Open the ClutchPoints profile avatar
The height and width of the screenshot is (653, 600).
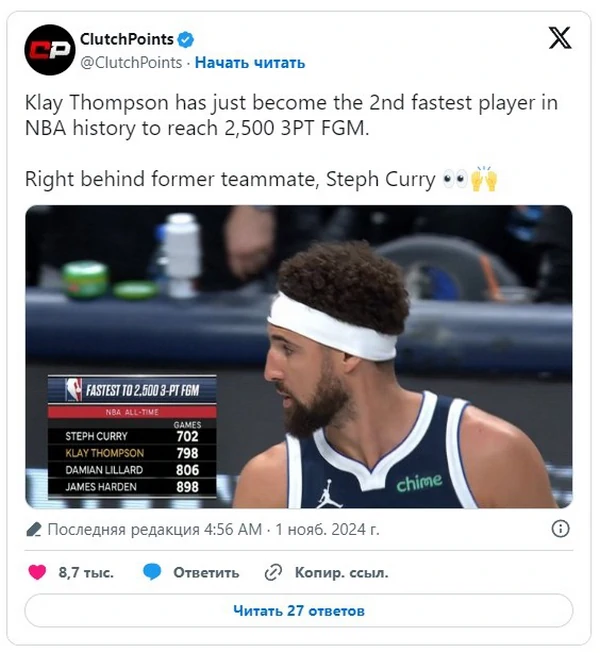[50, 50]
